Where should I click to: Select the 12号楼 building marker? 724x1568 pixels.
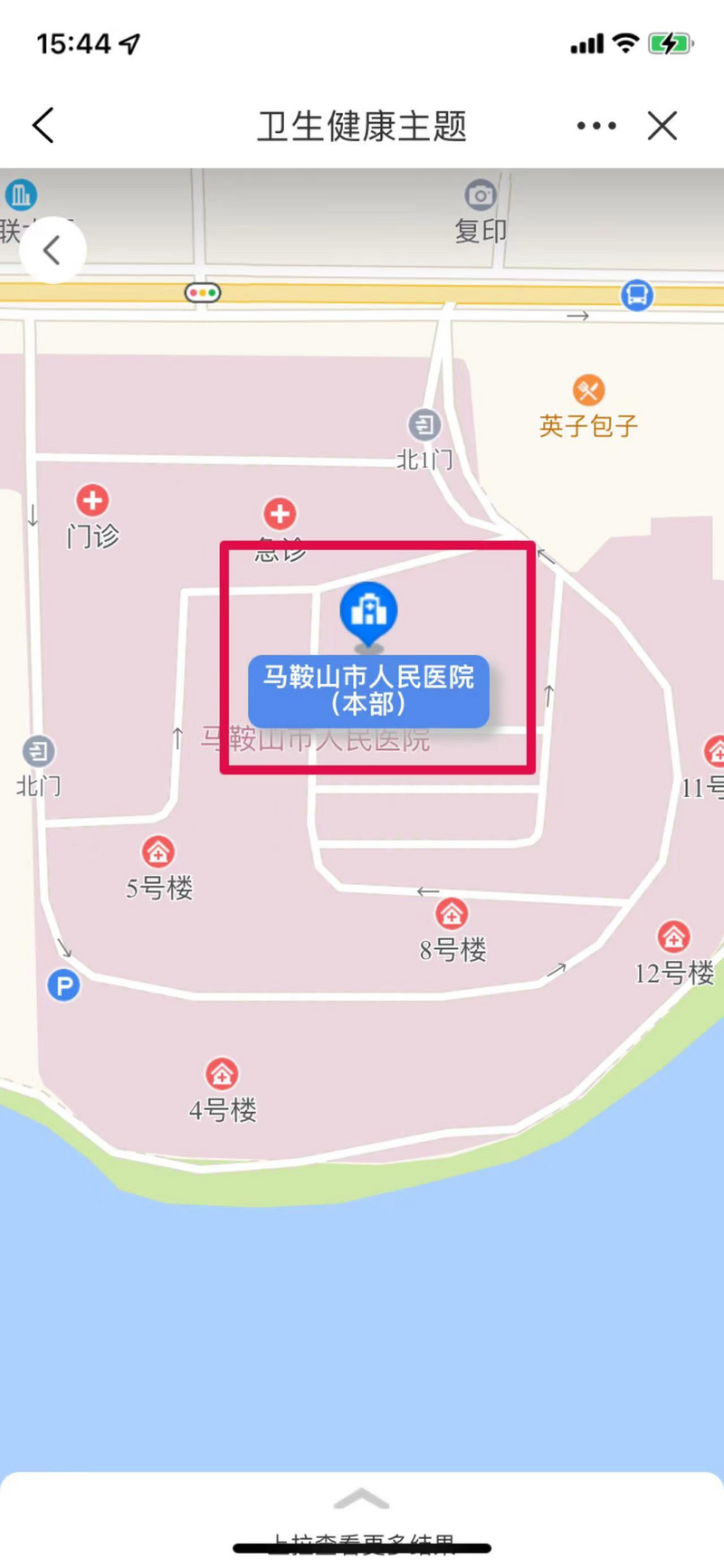[x=673, y=936]
